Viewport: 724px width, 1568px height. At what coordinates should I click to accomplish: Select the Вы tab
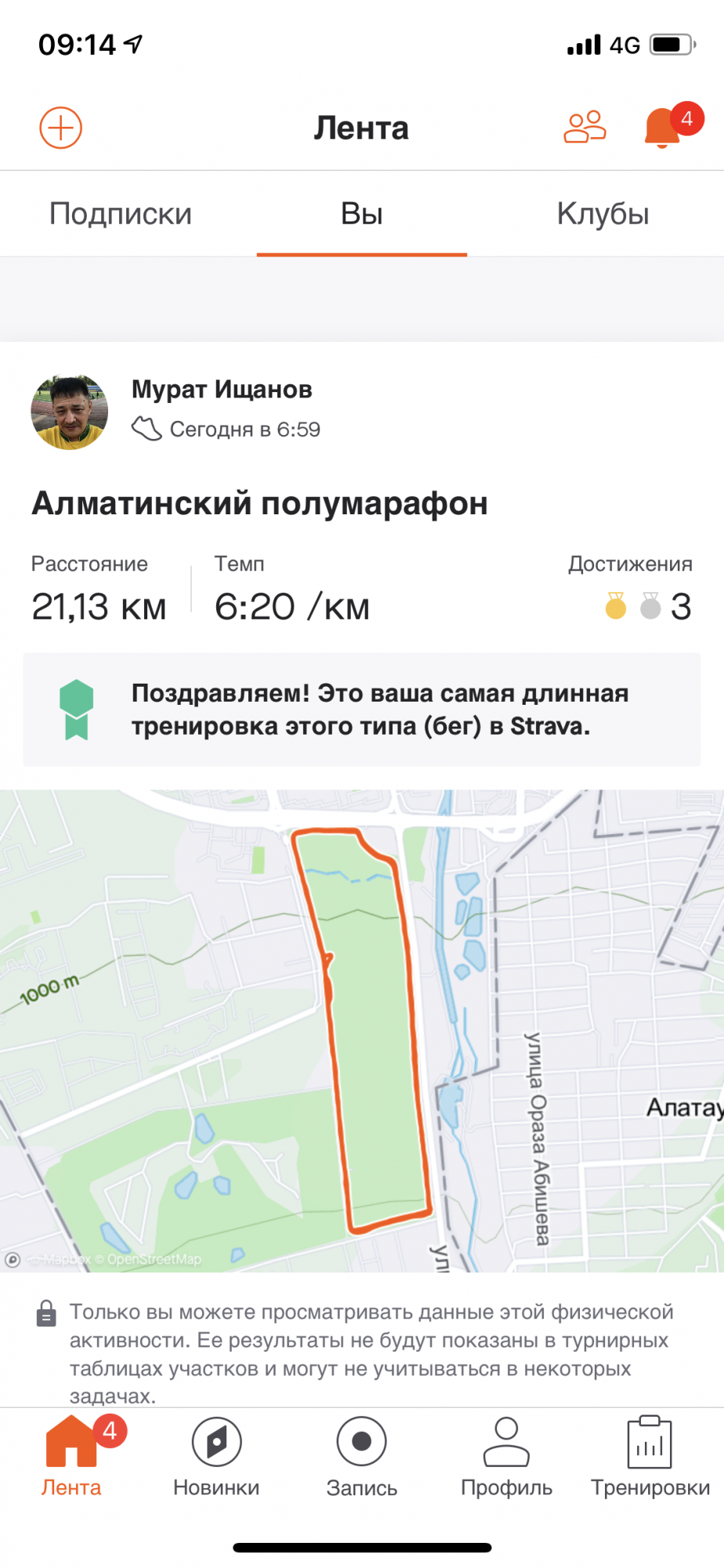[x=362, y=214]
